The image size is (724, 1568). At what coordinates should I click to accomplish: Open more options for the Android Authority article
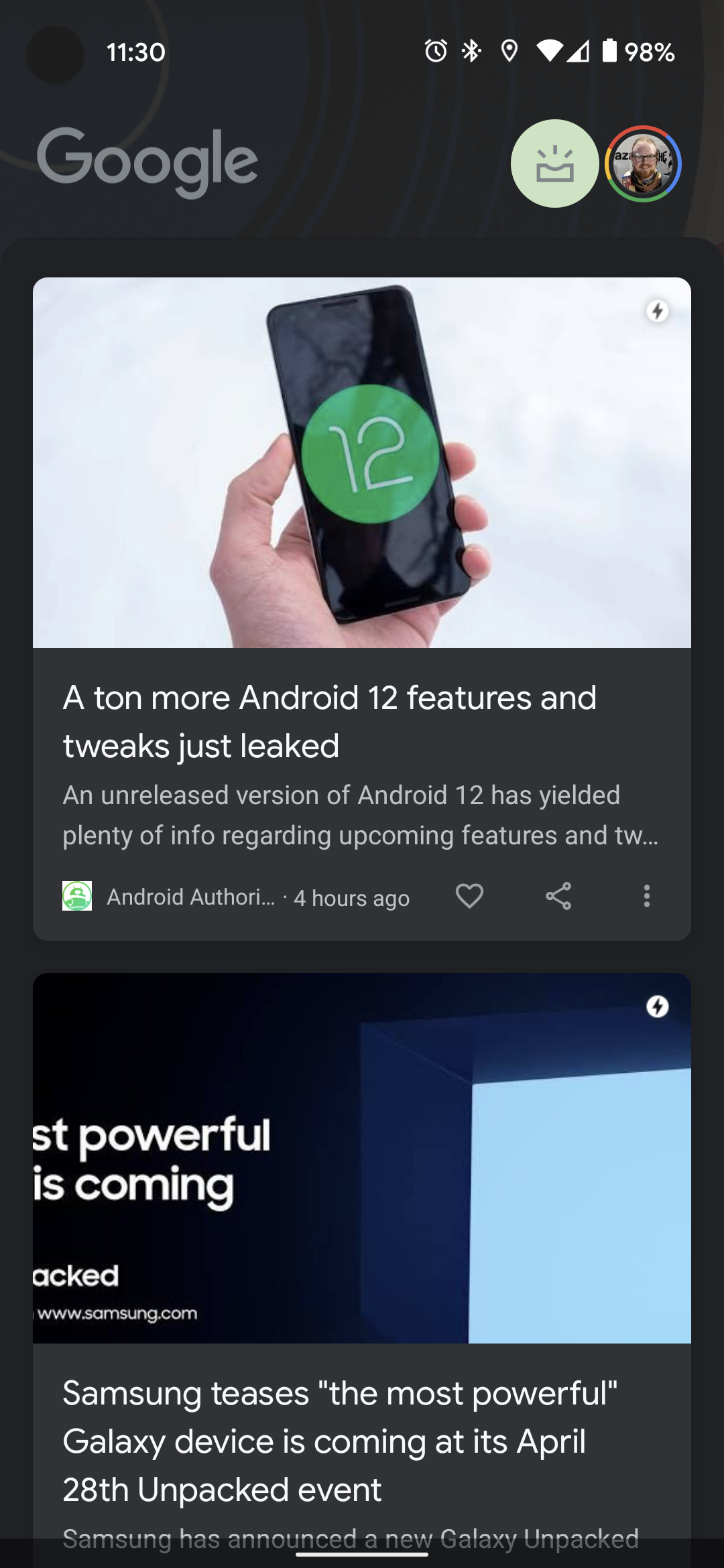tap(646, 896)
